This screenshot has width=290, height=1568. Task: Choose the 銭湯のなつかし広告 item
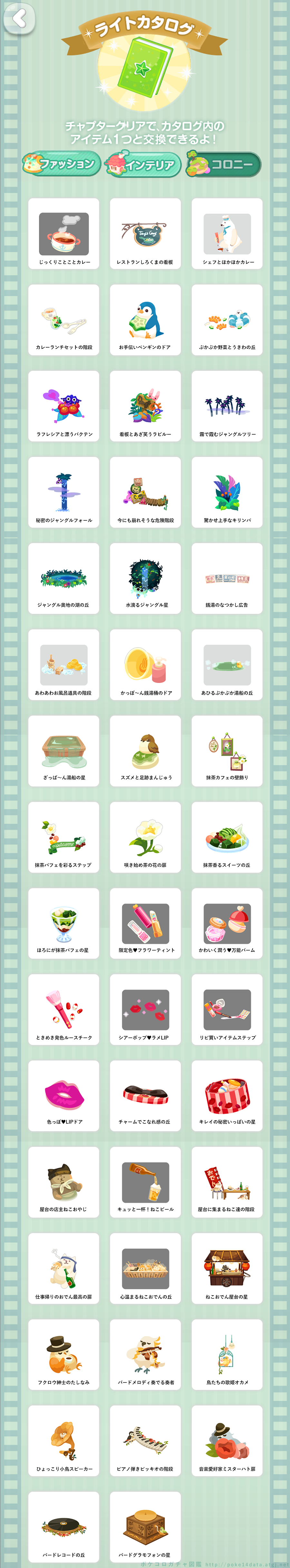click(x=227, y=578)
